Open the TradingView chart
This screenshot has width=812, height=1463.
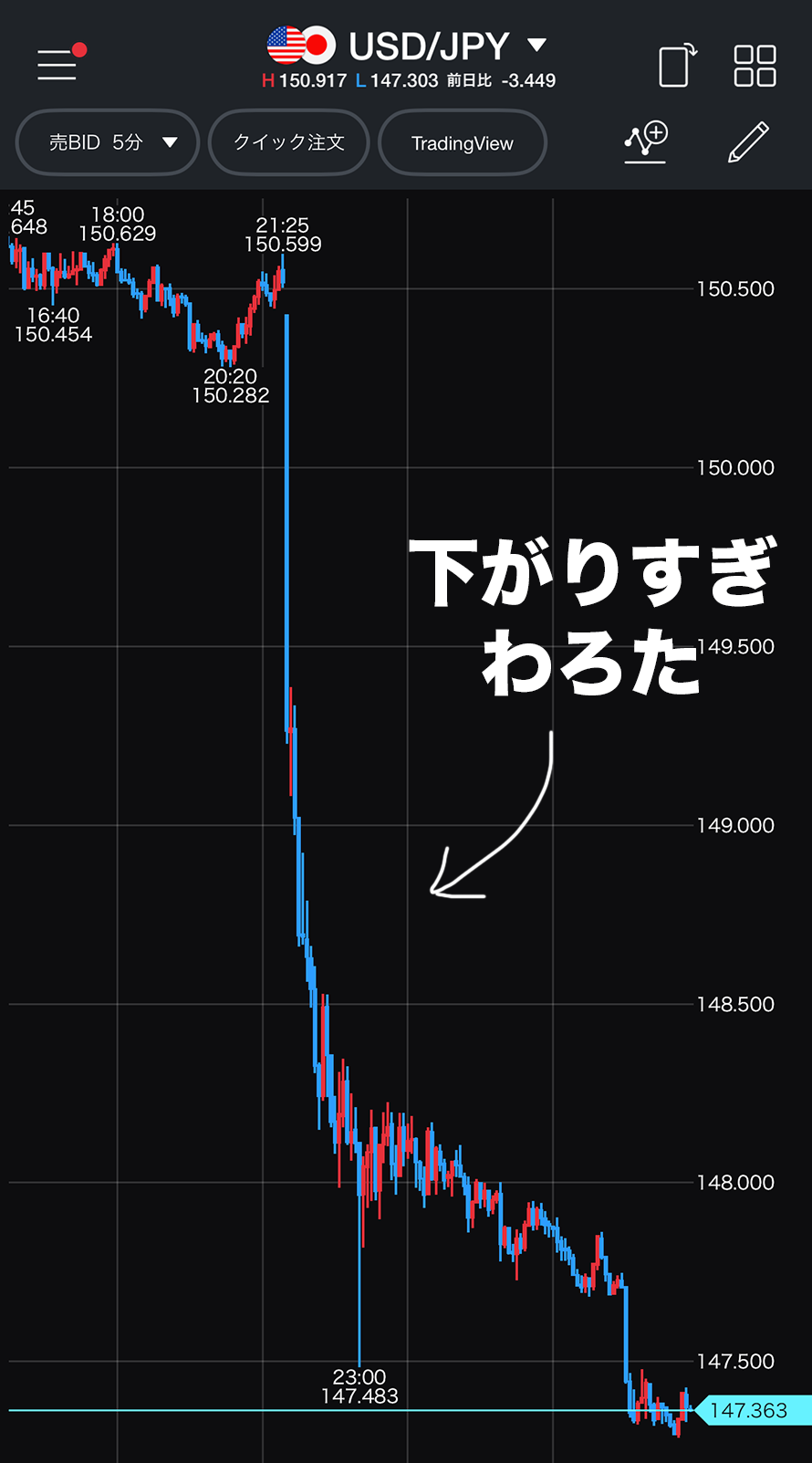coord(463,142)
